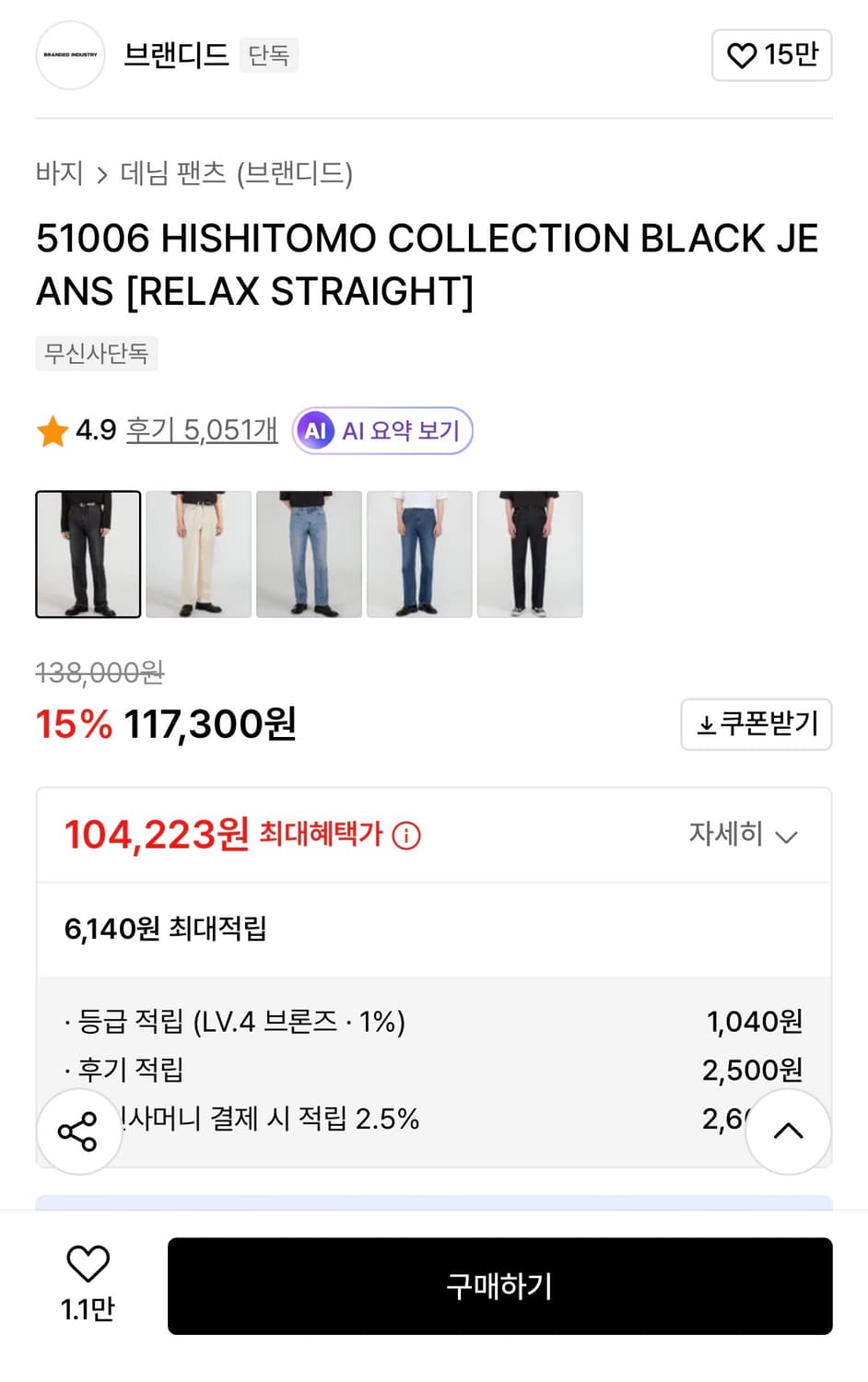
Task: Select the beige pants thumbnail
Action: pos(198,554)
